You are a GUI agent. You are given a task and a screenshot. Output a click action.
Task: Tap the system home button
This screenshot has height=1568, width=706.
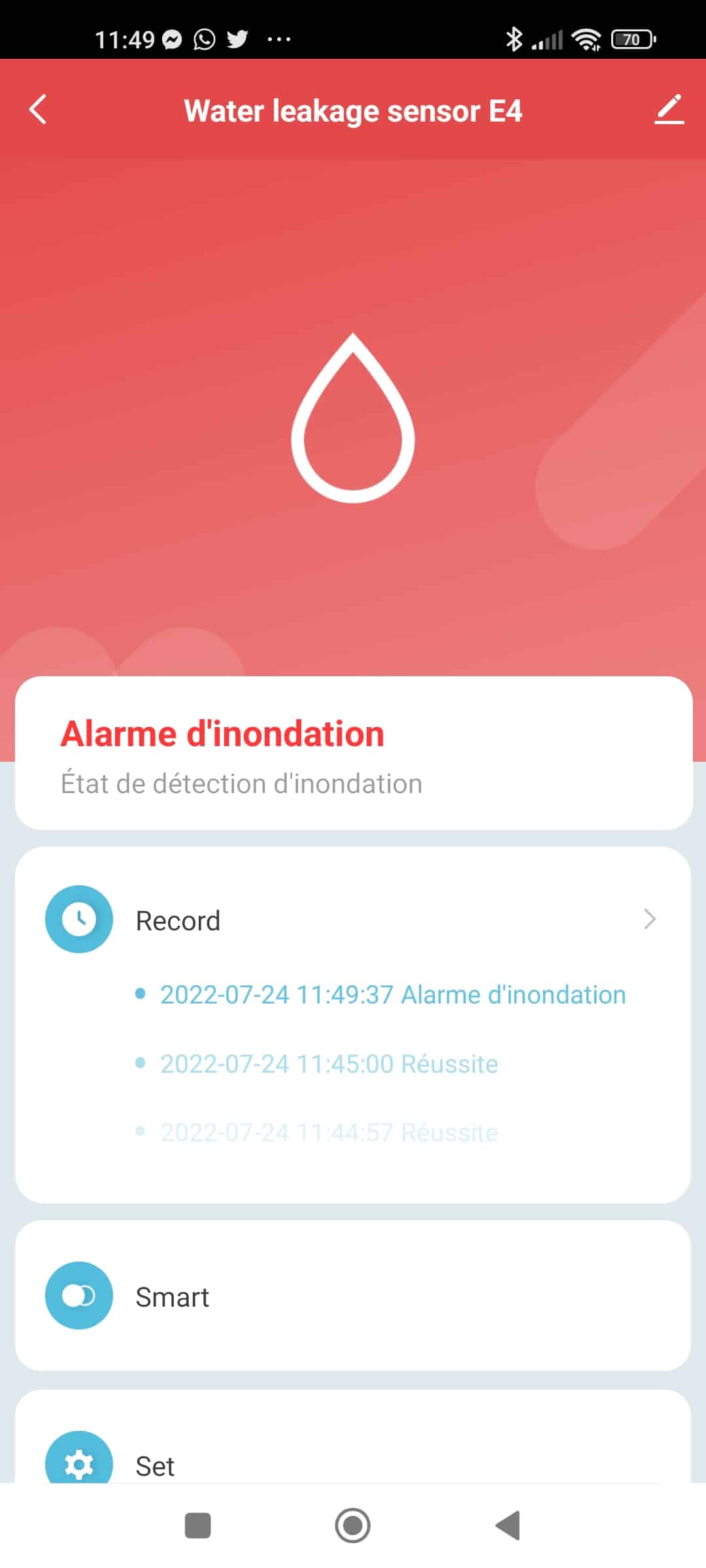tap(353, 1526)
